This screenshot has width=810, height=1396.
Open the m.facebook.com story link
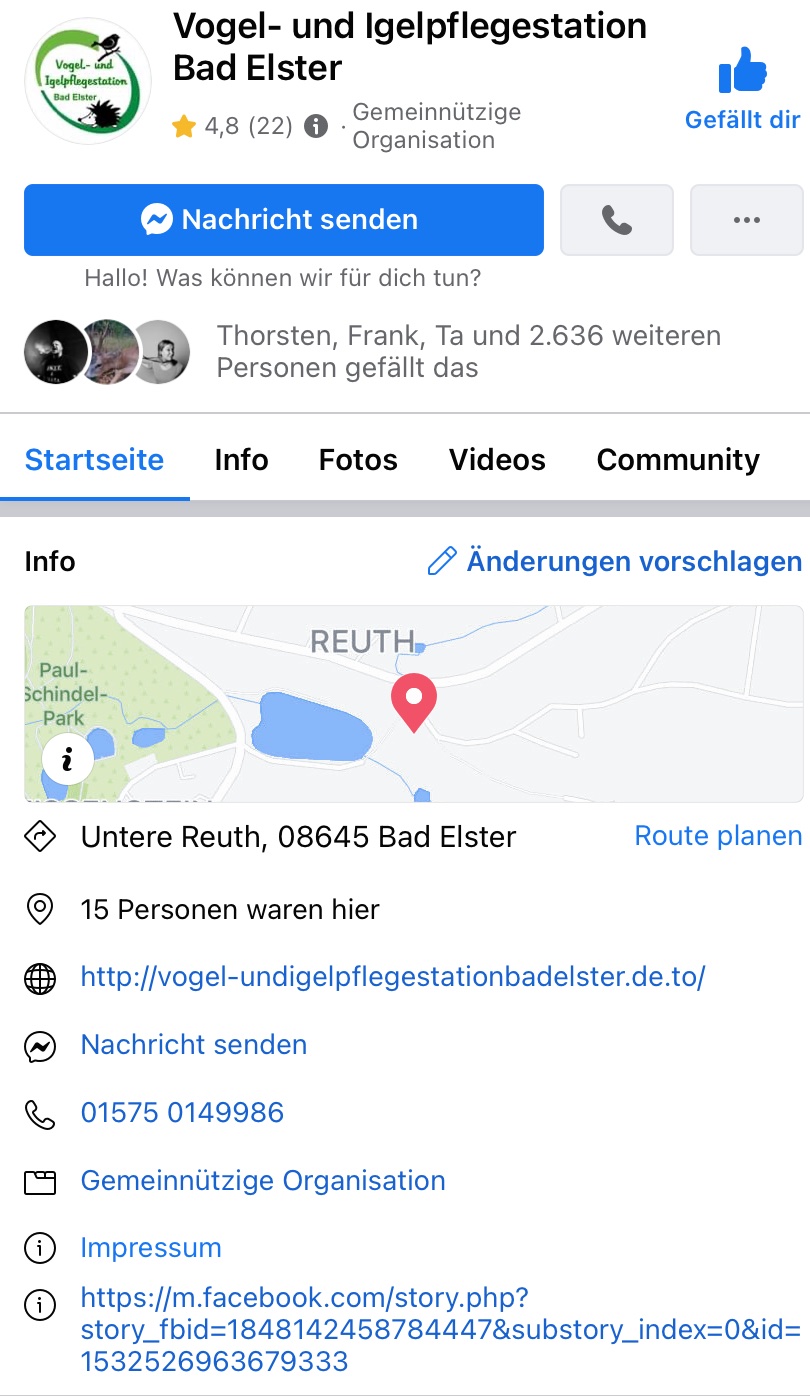click(440, 1330)
